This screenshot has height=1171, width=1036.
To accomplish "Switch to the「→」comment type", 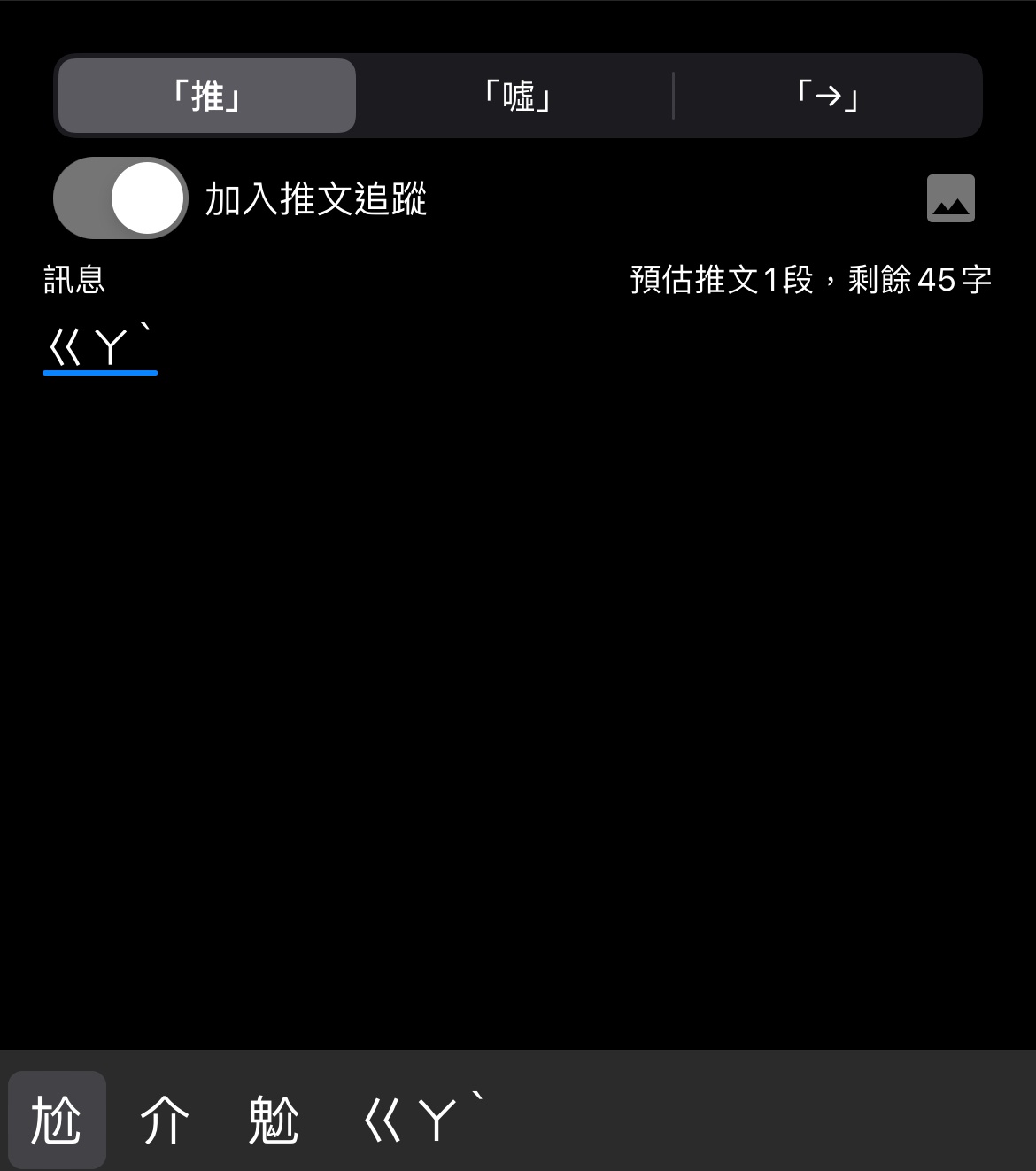I will pyautogui.click(x=827, y=96).
